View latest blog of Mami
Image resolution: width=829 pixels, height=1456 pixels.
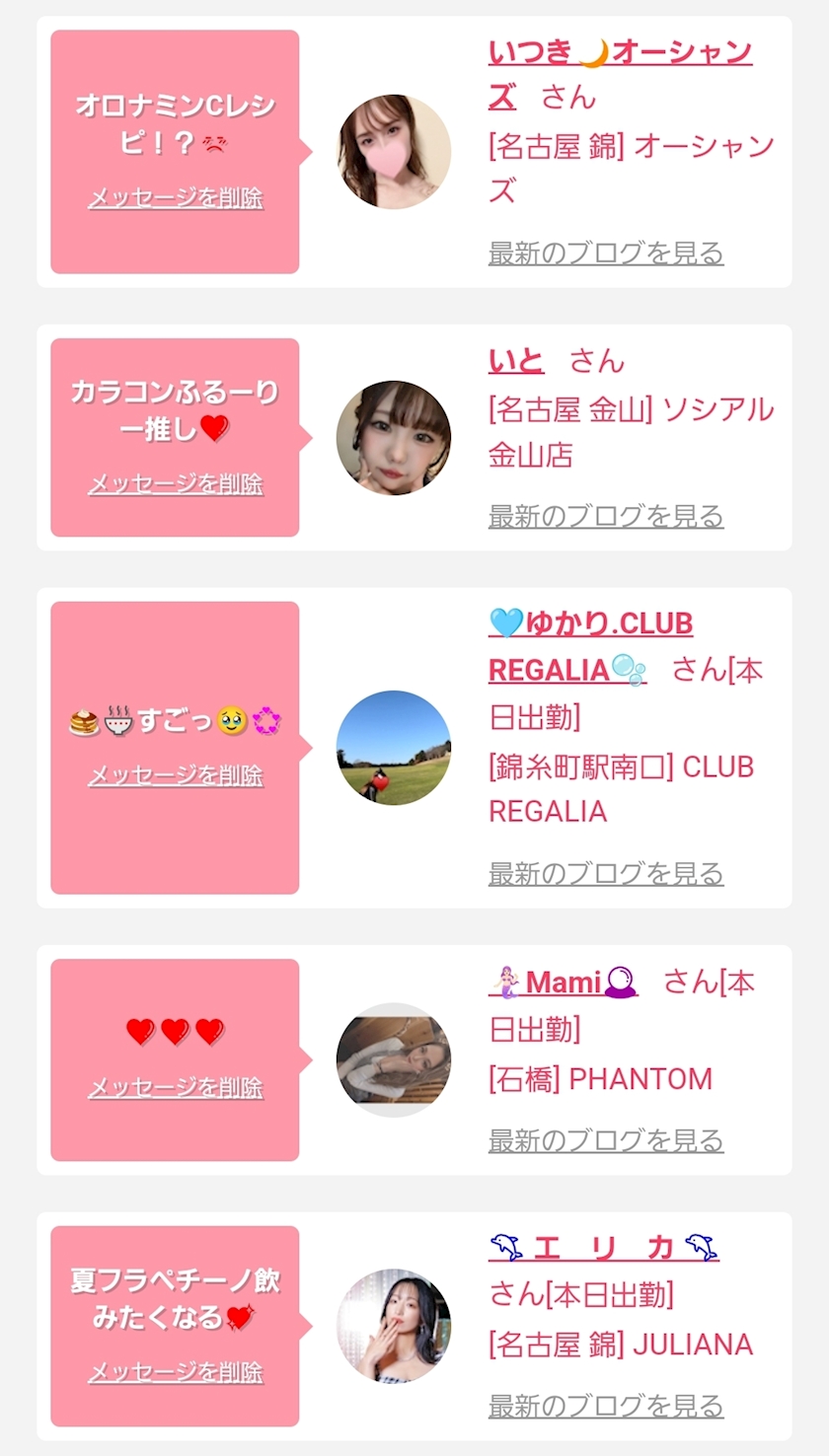(x=606, y=1141)
